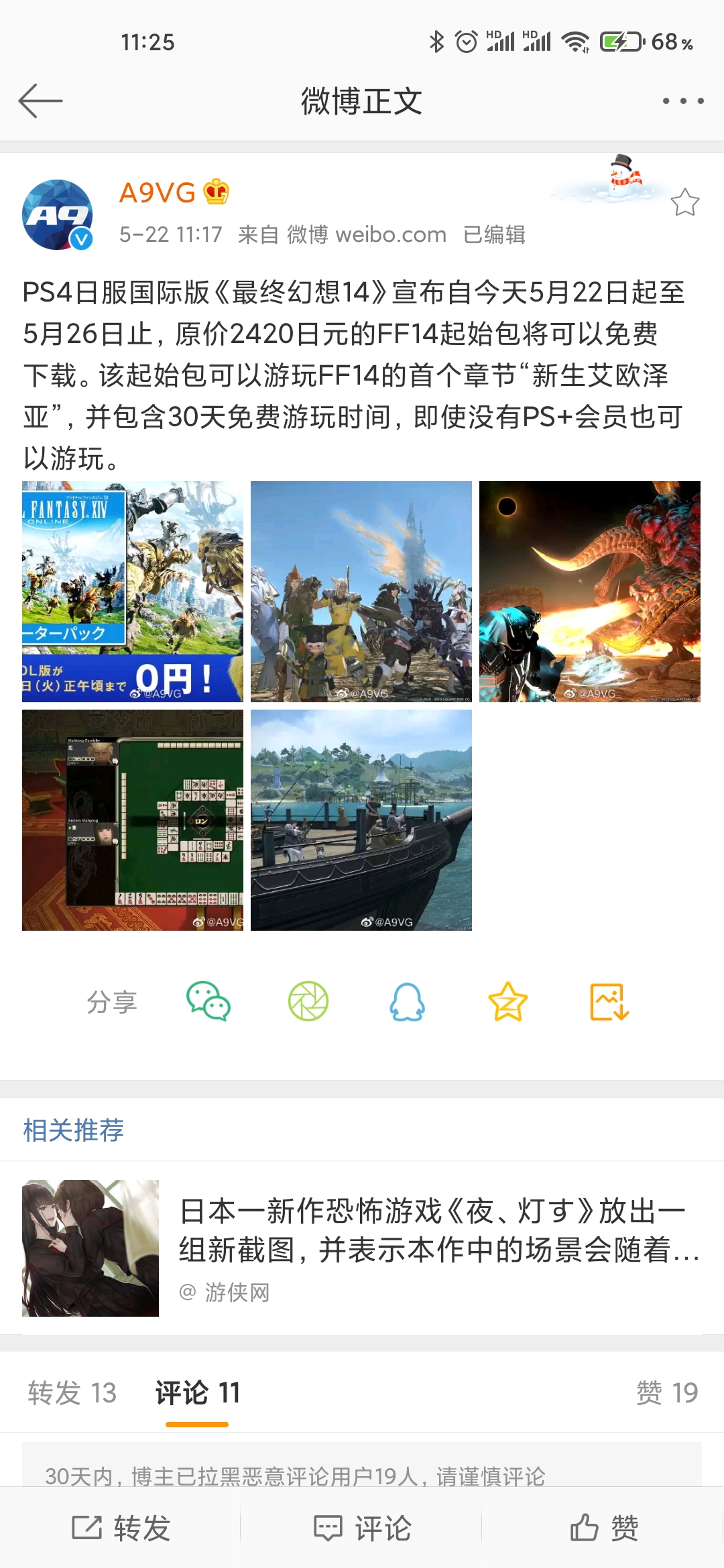Switch to the 转发 13 tab

(72, 1393)
